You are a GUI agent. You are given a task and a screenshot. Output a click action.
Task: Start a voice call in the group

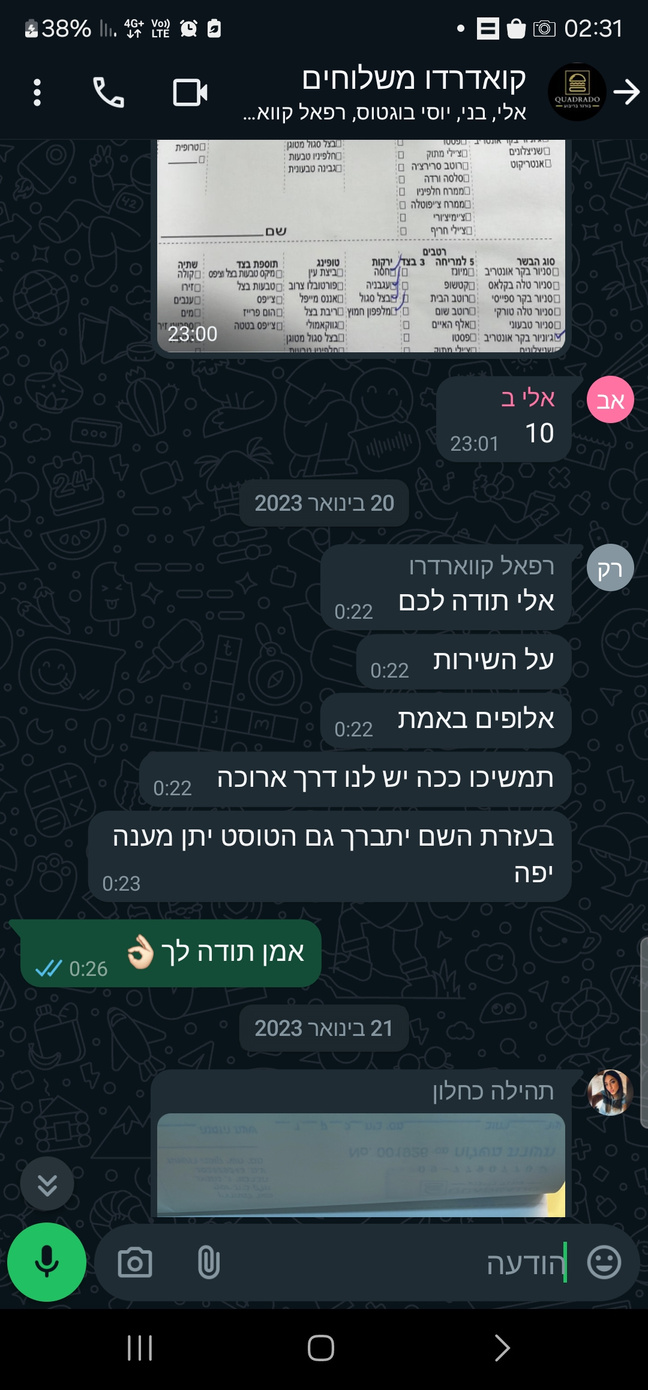click(x=108, y=93)
